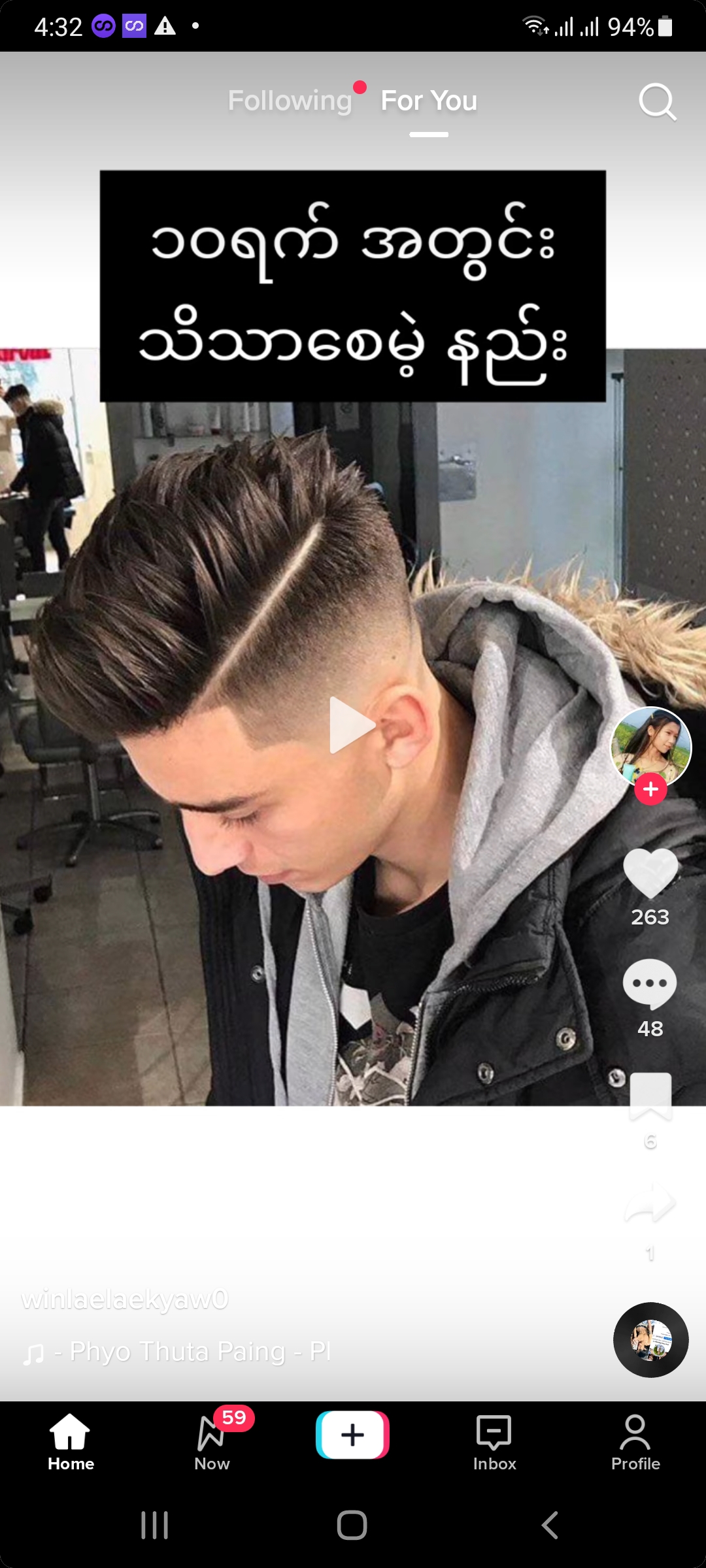The width and height of the screenshot is (706, 1568).
Task: Show recent apps from the navigation bar
Action: click(x=155, y=1526)
